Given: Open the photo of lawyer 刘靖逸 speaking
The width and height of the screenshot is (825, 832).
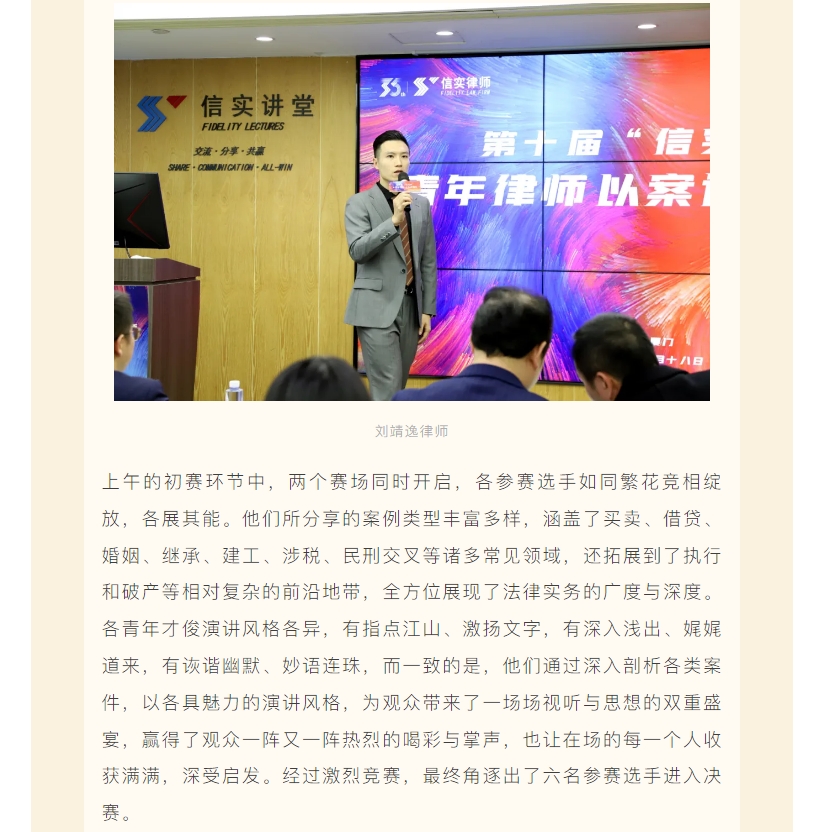Looking at the screenshot, I should [x=411, y=202].
